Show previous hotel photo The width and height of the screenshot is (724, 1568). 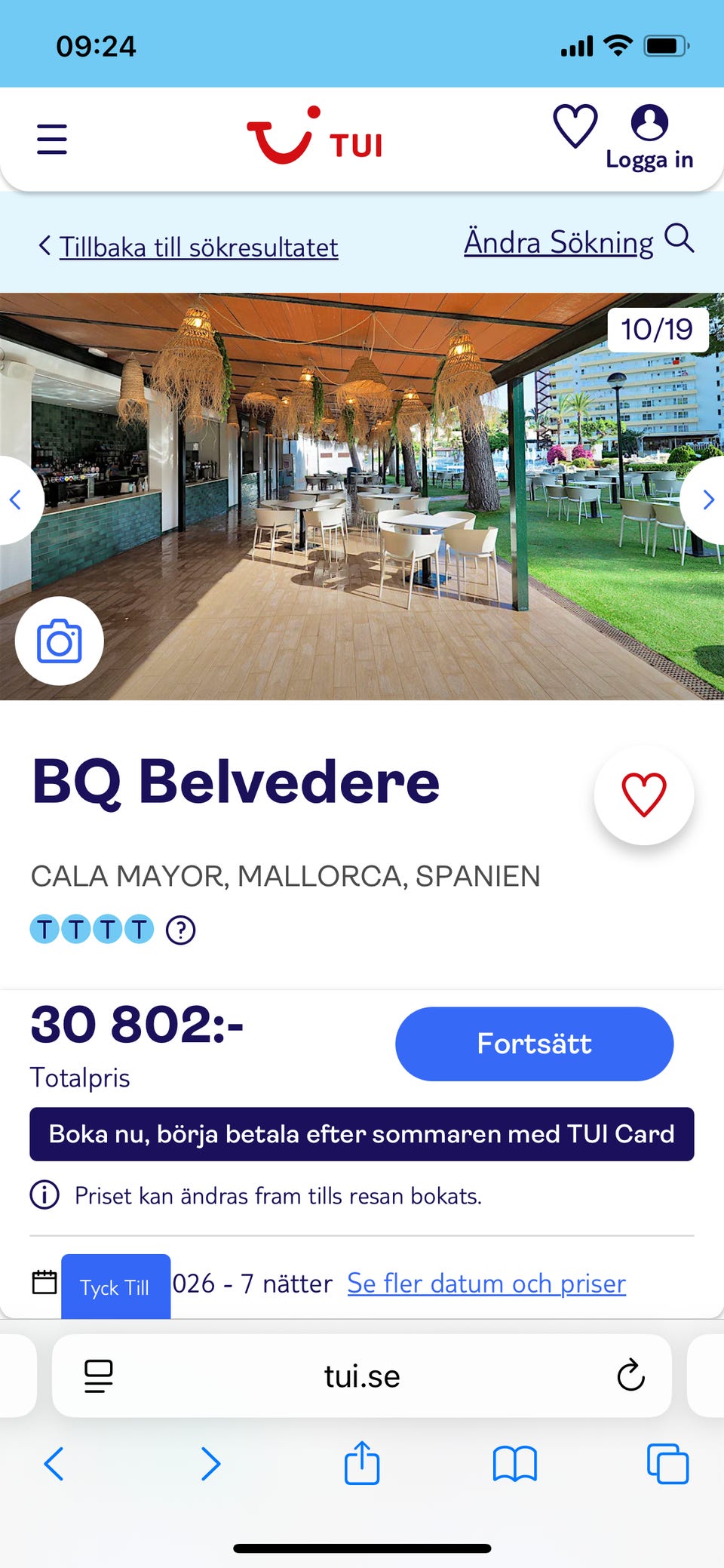coord(15,500)
